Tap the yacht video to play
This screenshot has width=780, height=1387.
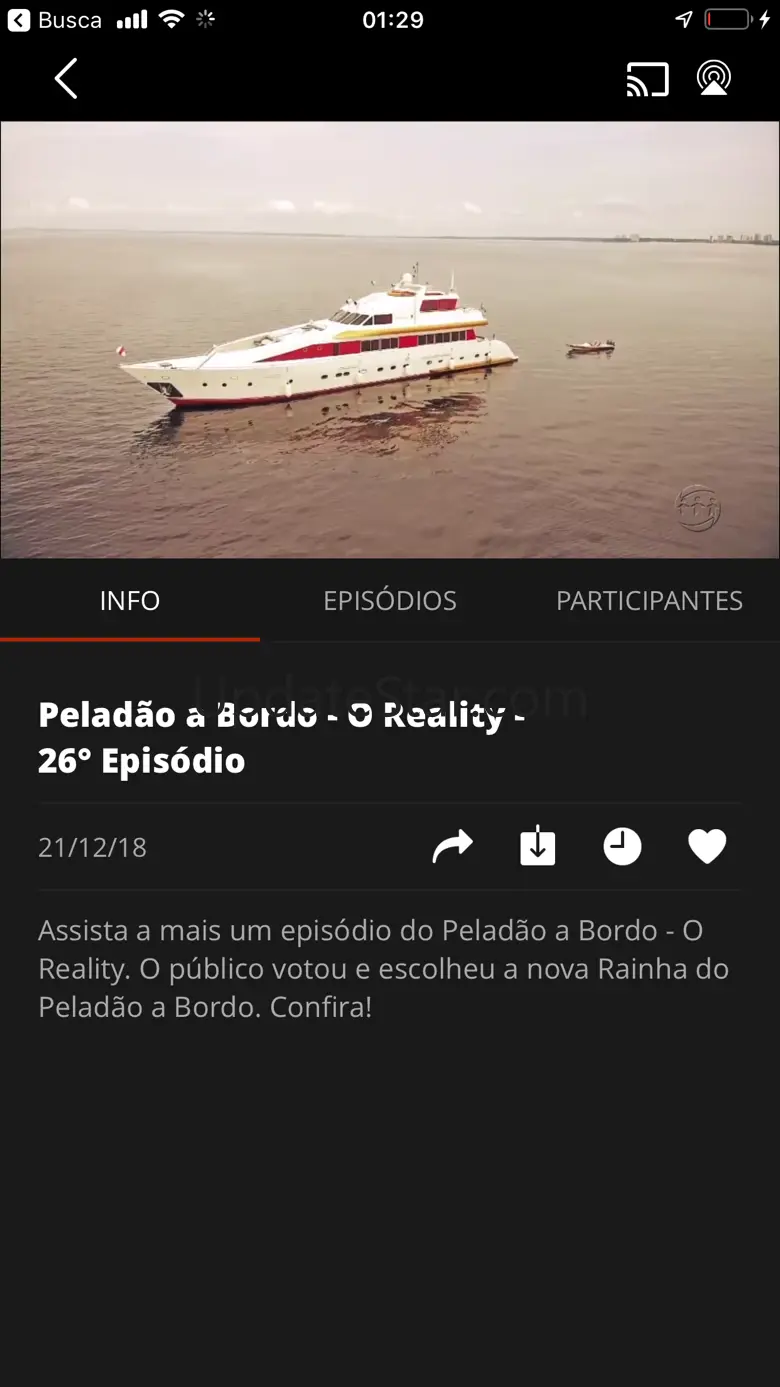(x=390, y=340)
